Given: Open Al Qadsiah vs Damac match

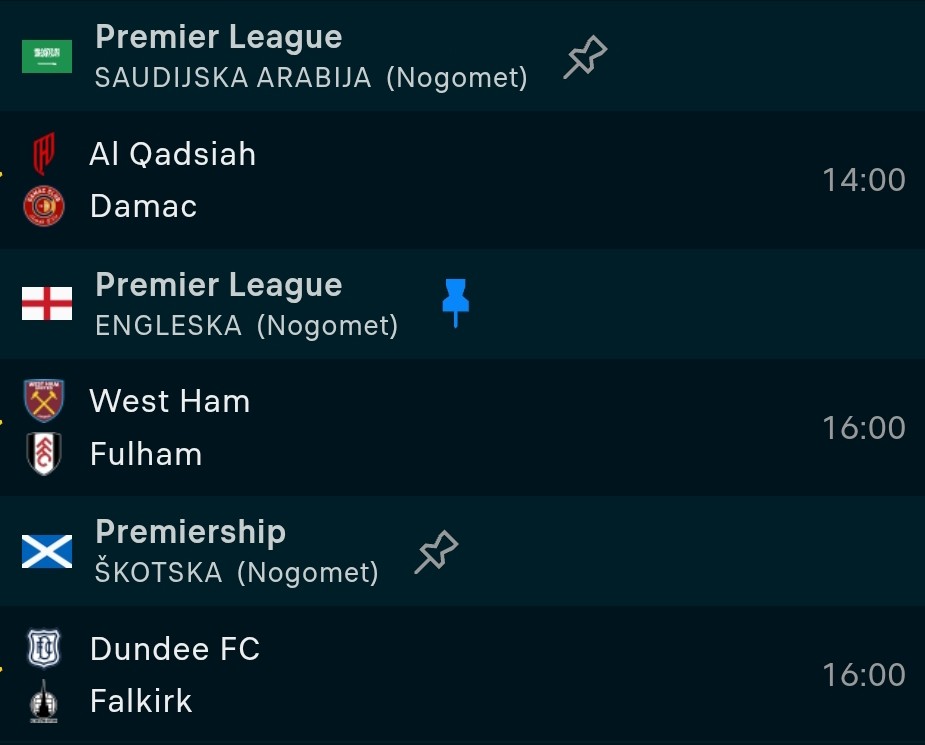Looking at the screenshot, I should coord(460,180).
